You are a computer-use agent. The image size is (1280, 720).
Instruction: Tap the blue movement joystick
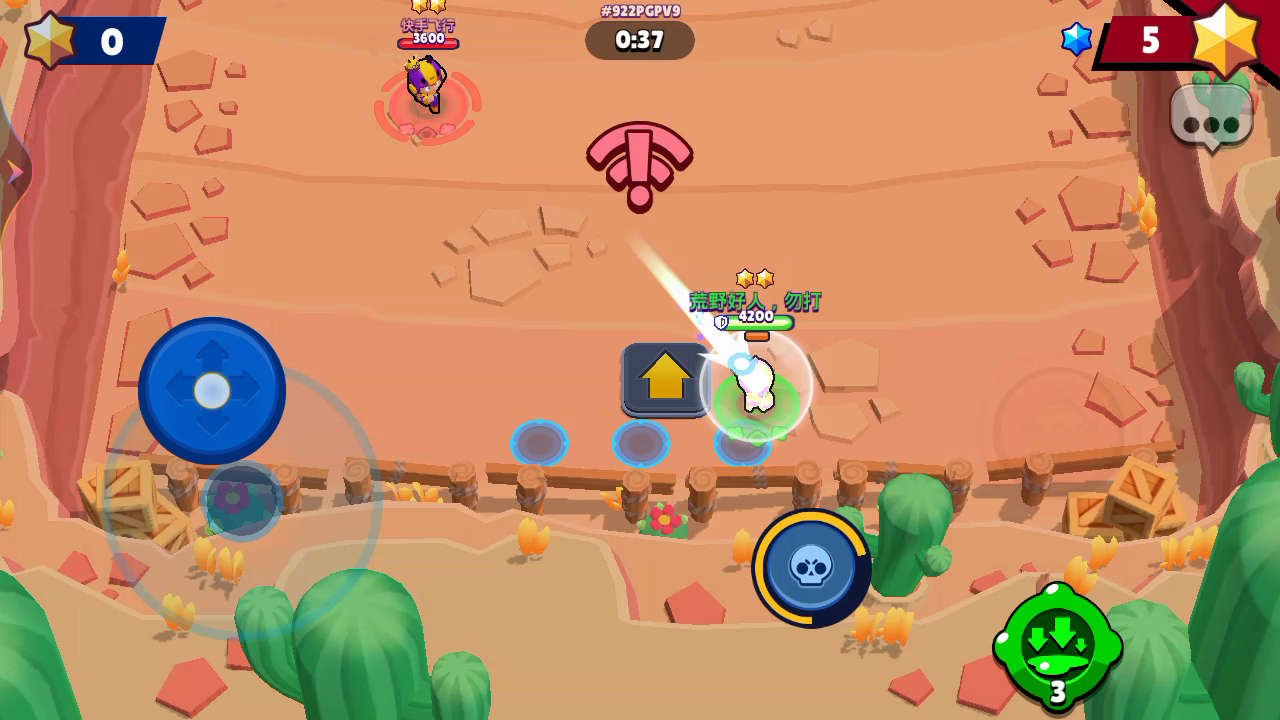coord(212,390)
